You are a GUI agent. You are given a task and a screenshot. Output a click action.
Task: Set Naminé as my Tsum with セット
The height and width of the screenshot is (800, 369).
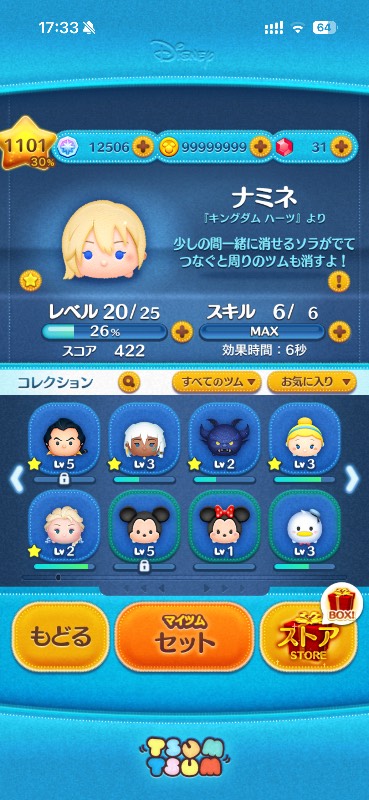(184, 636)
